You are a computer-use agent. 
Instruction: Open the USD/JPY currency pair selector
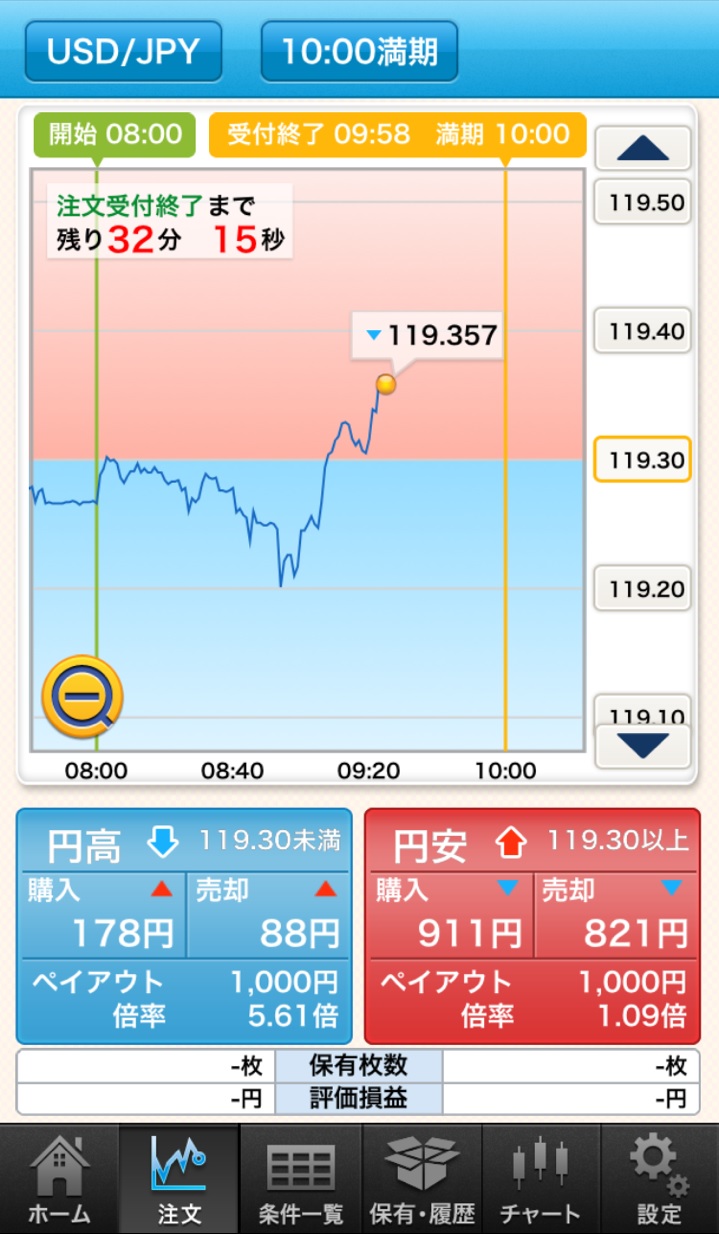tap(123, 51)
